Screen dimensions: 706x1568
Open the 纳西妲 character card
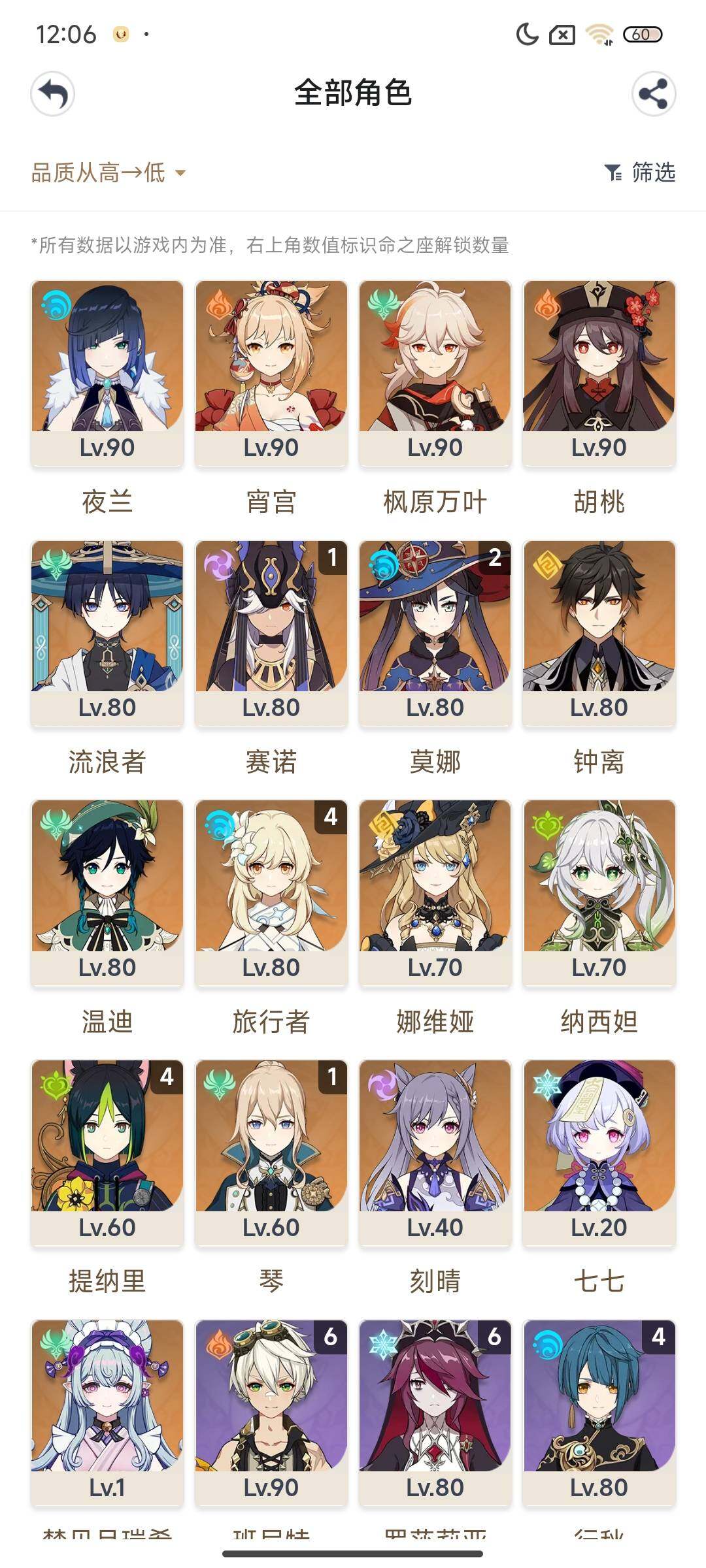pos(599,894)
